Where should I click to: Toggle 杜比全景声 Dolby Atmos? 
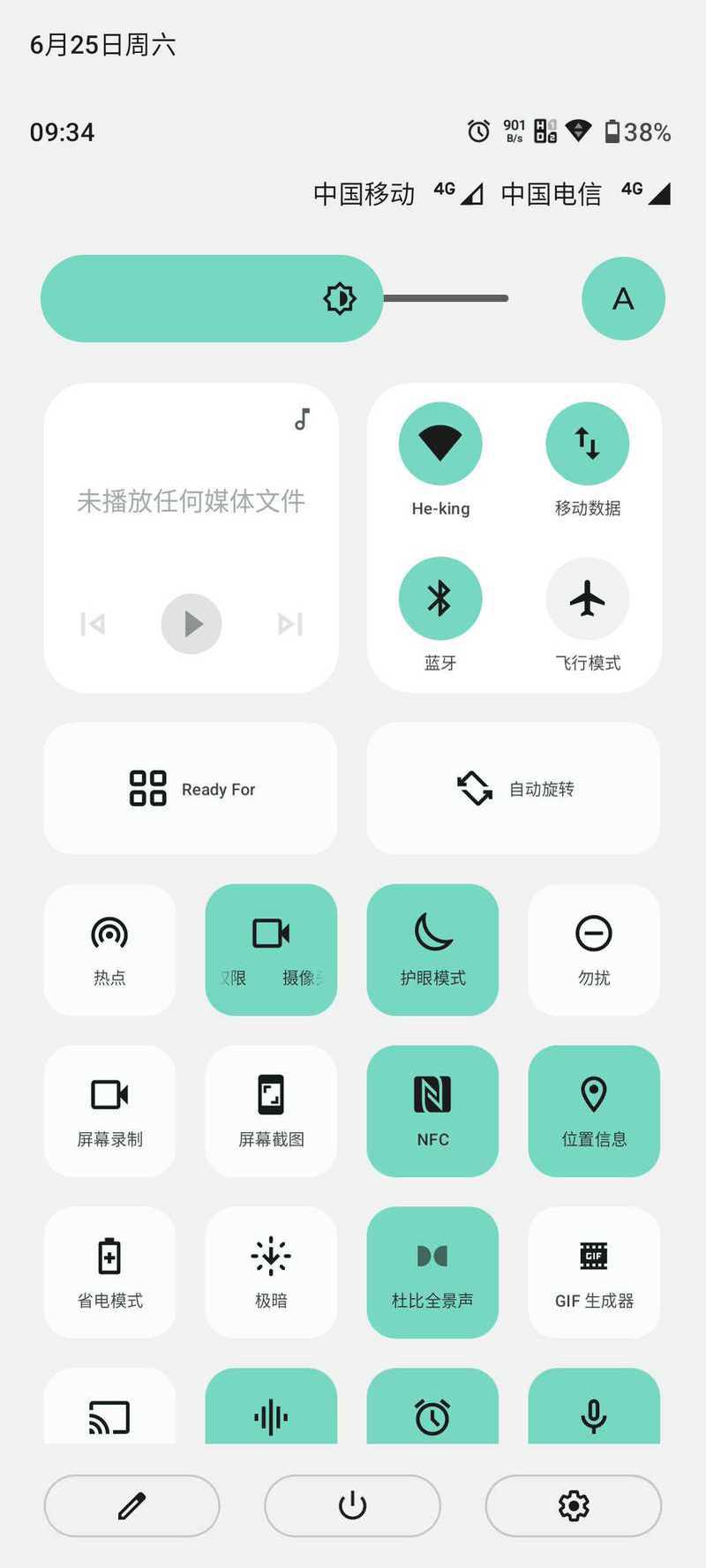(x=432, y=1272)
